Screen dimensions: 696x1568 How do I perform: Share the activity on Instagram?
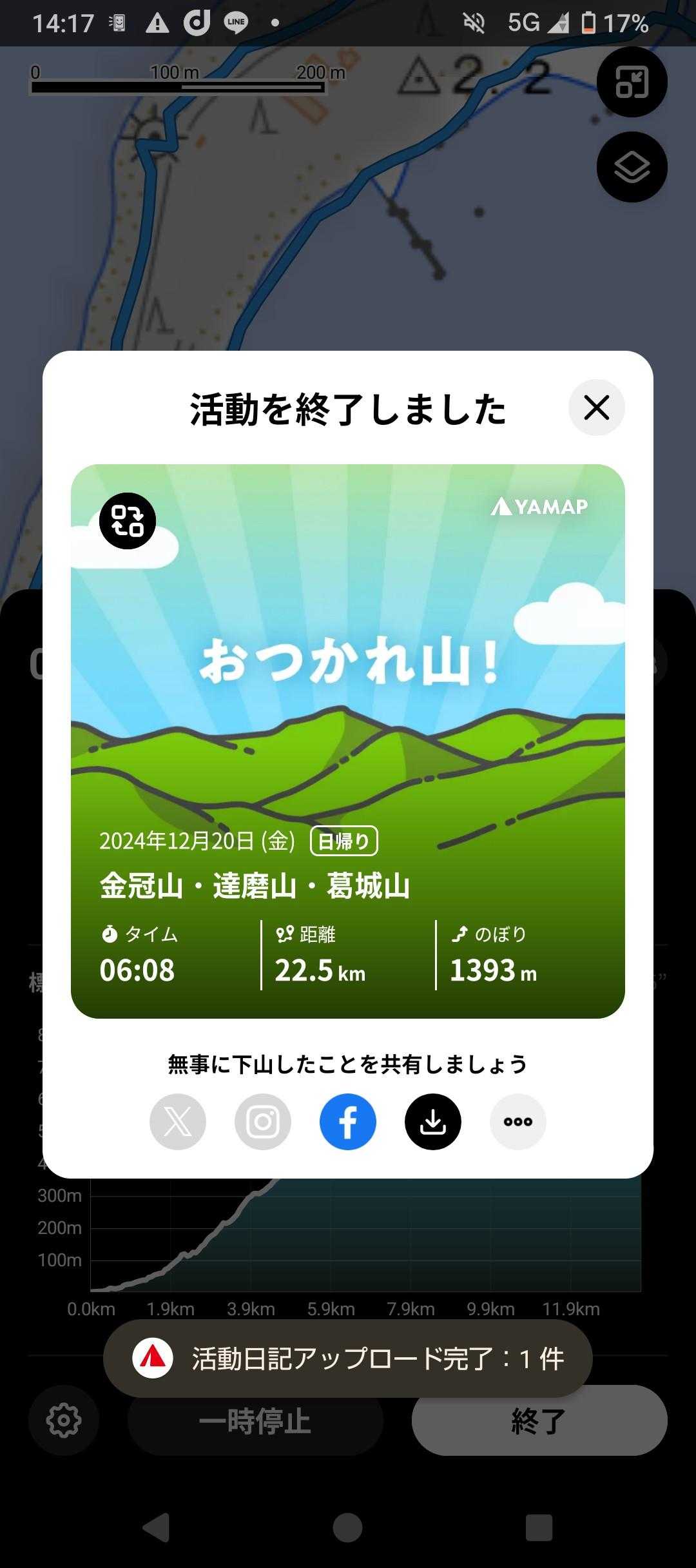point(263,1122)
